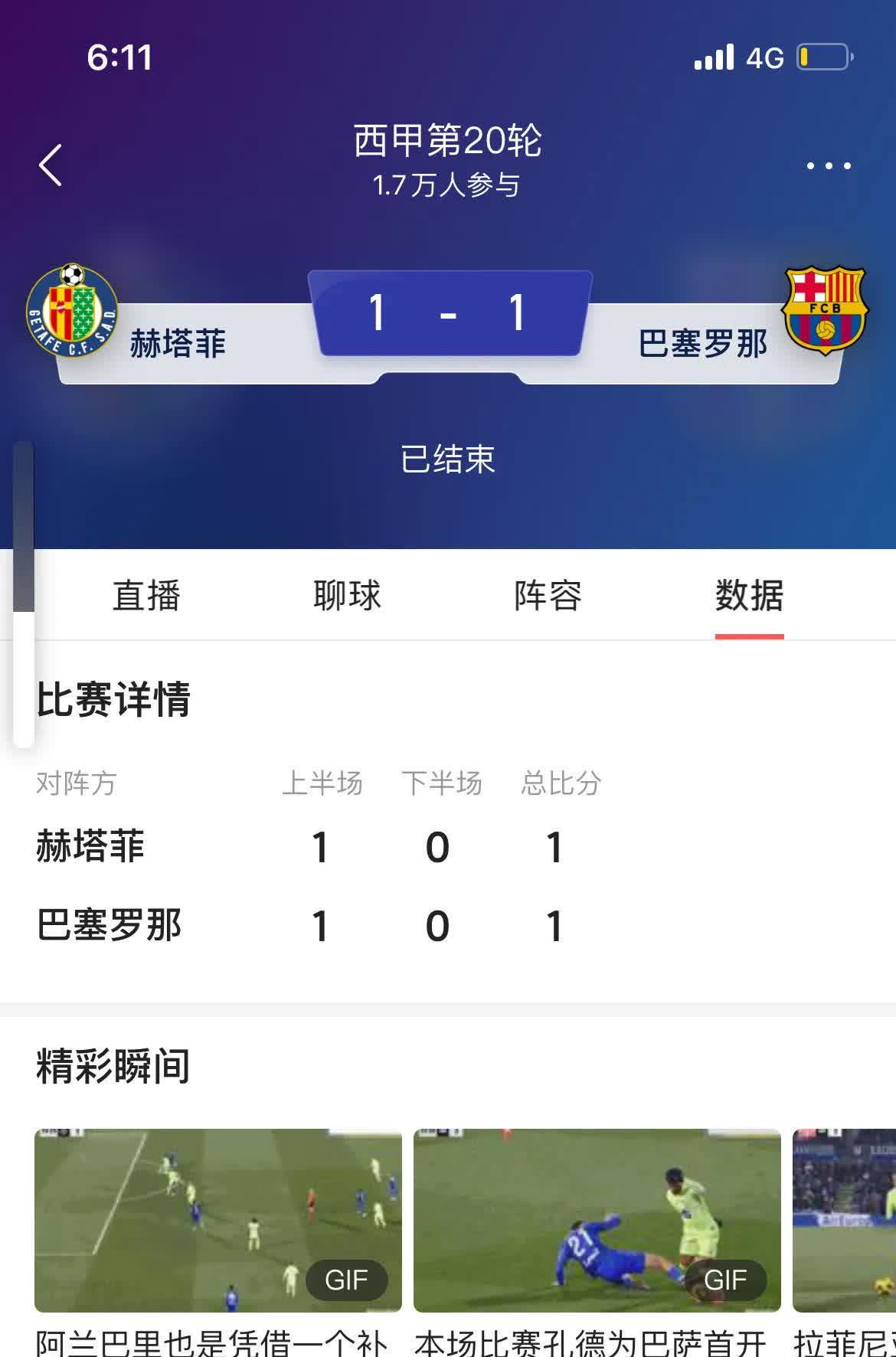Tap the GIF badge on Kounde highlight clip

point(727,1277)
